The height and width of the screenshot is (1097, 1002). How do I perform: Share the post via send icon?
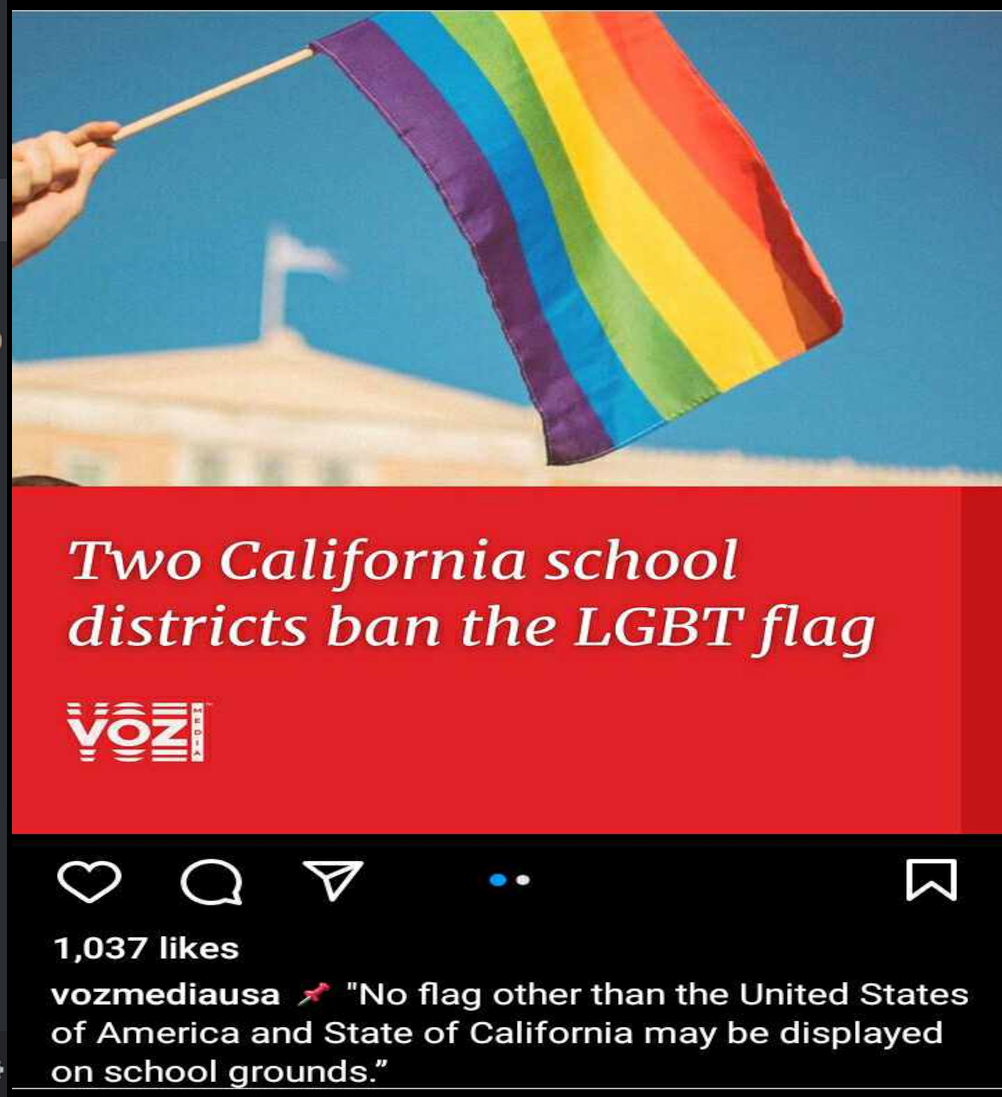[331, 880]
